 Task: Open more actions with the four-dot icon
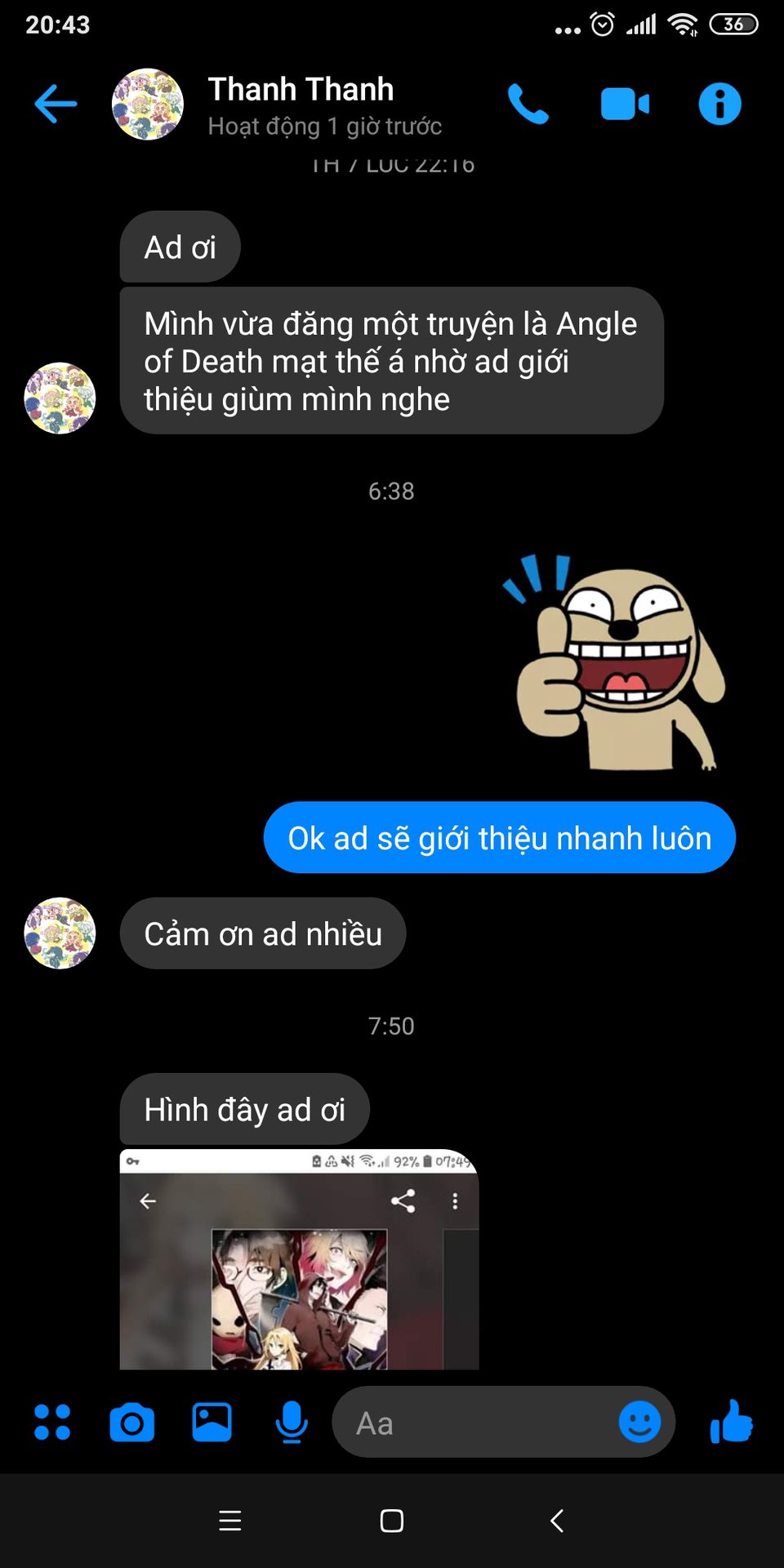(x=52, y=1423)
